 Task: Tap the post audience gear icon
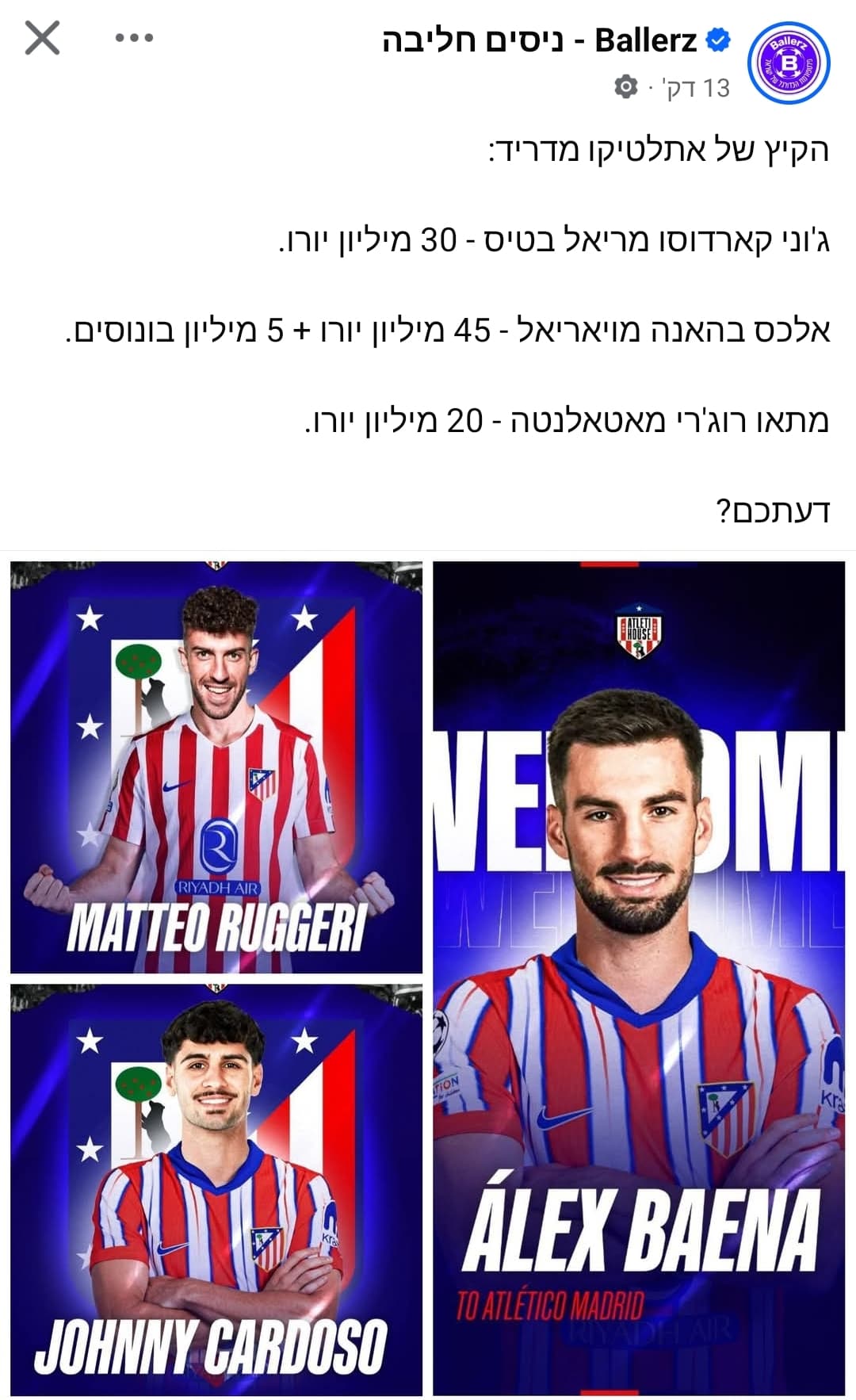pos(626,86)
